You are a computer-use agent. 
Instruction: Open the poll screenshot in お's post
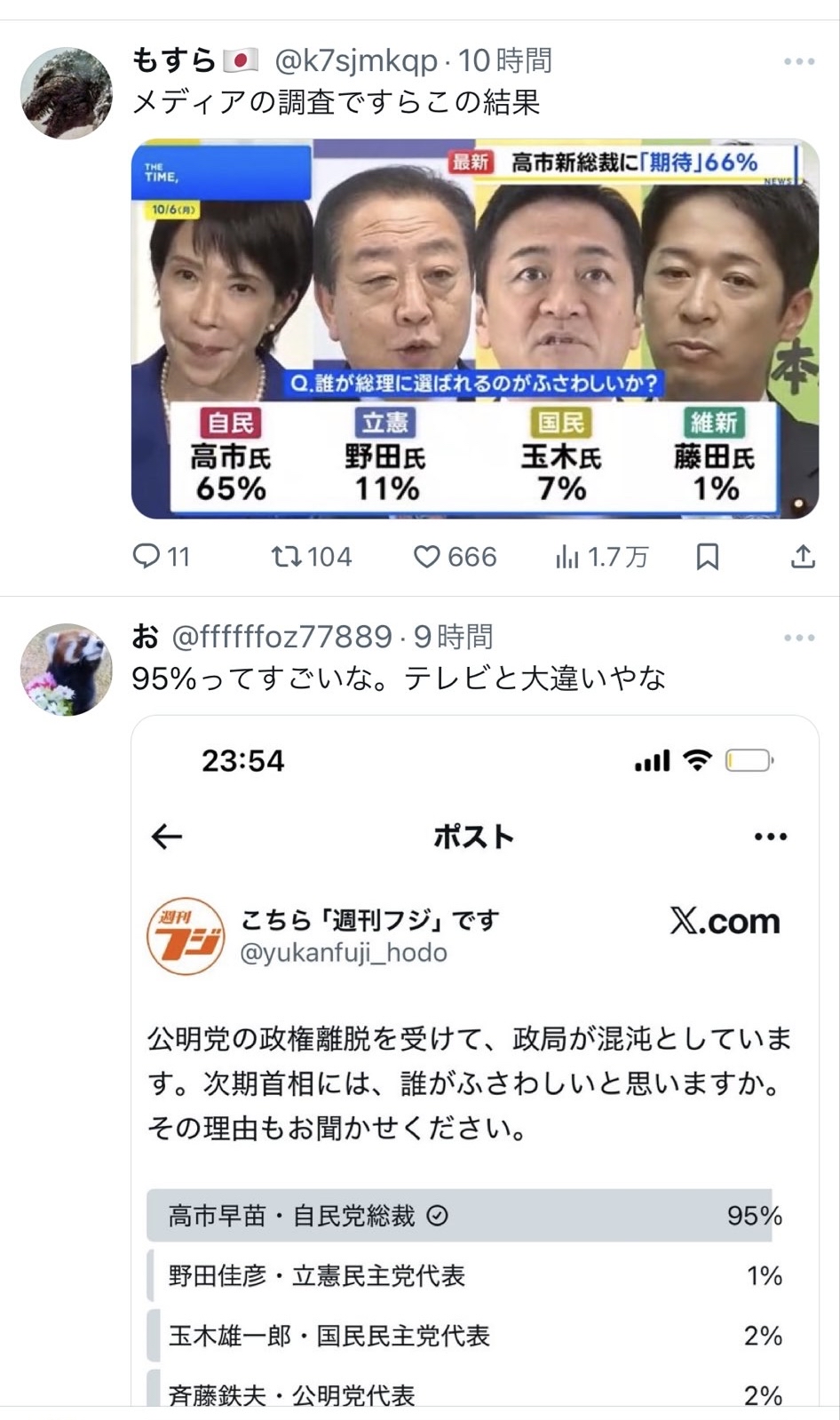tap(475, 1066)
